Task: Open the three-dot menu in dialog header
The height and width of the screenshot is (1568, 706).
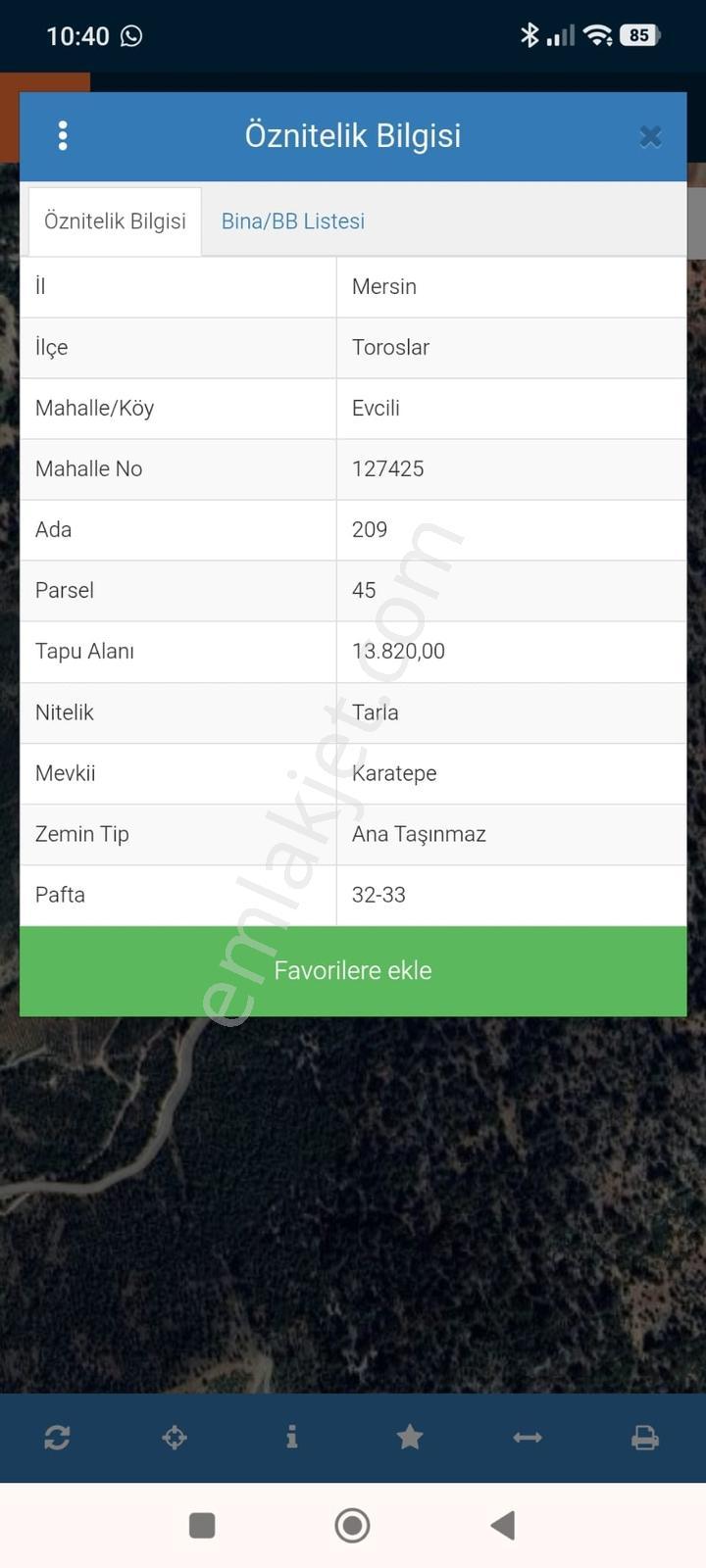Action: (63, 135)
